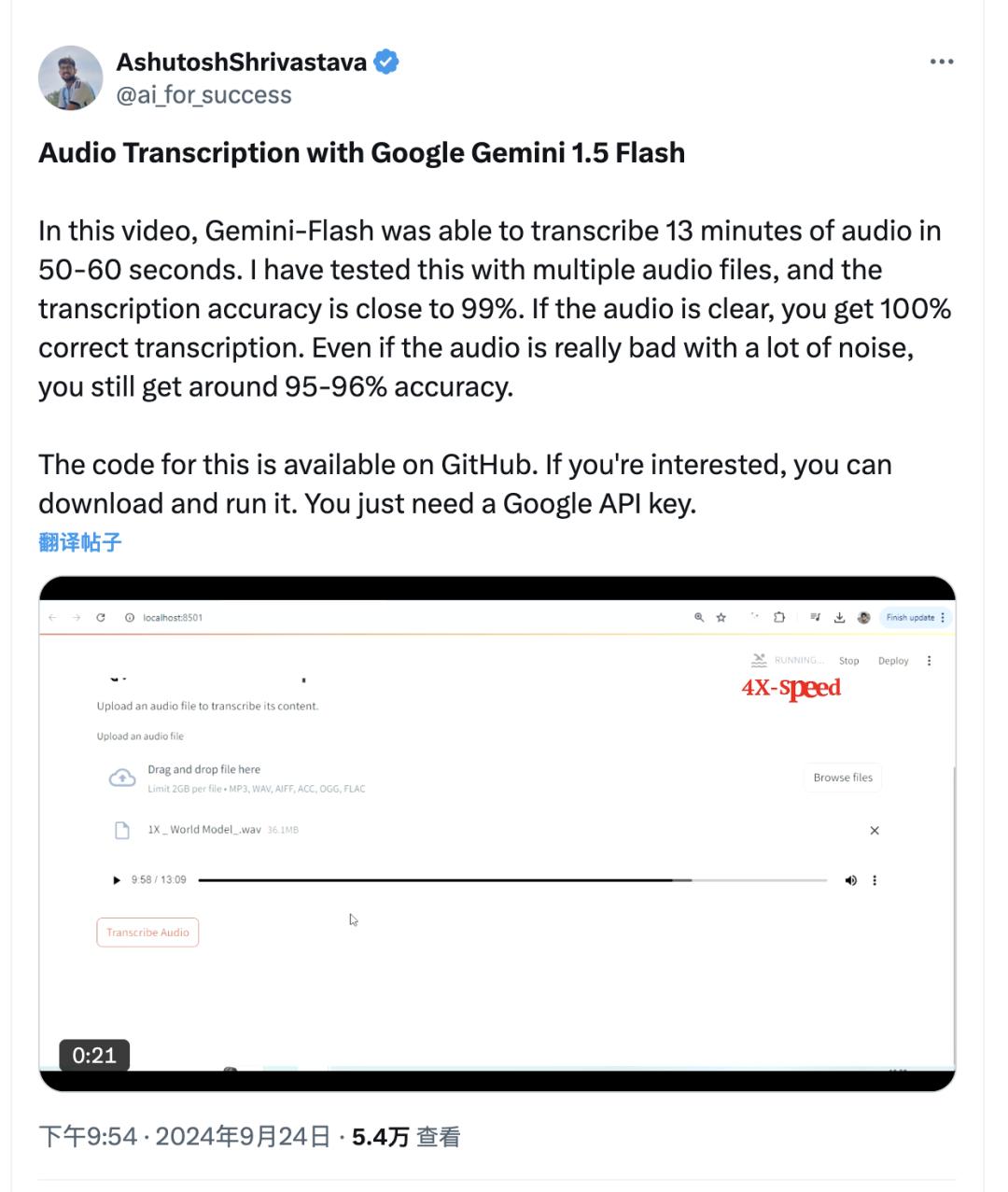The width and height of the screenshot is (1008, 1192).
Task: Open AshutoshShrivastava's profile picture
Action: point(70,78)
